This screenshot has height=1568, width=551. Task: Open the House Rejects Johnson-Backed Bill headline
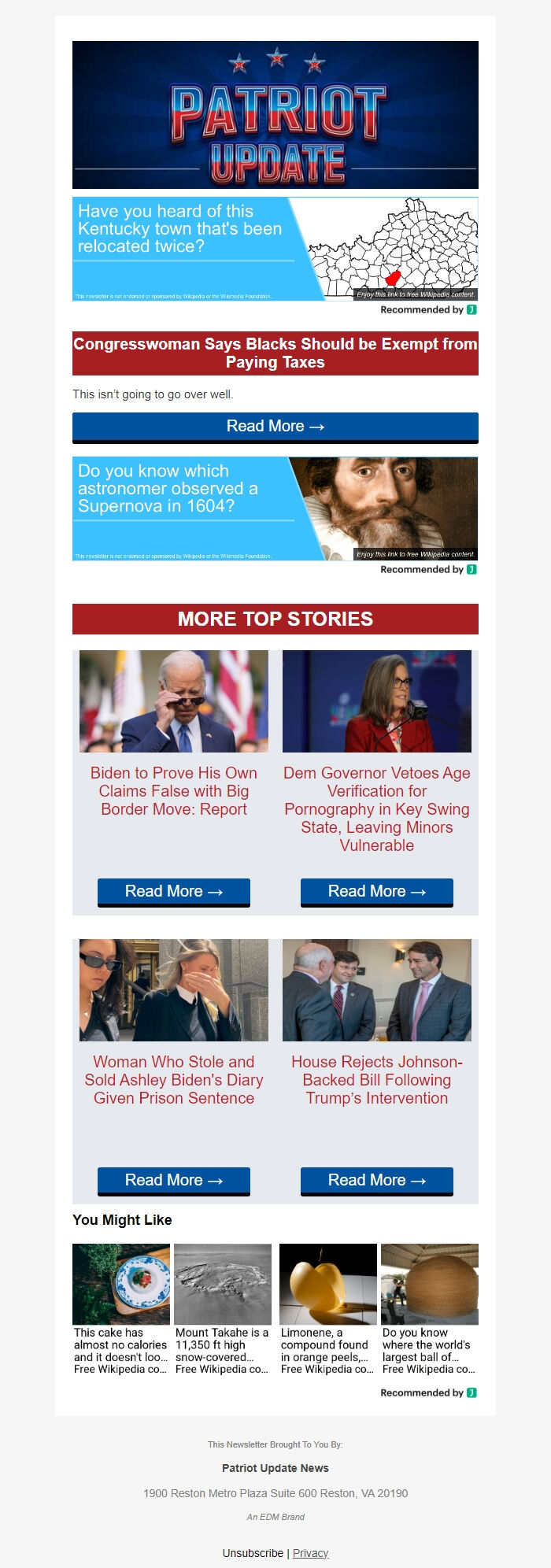coord(377,1080)
